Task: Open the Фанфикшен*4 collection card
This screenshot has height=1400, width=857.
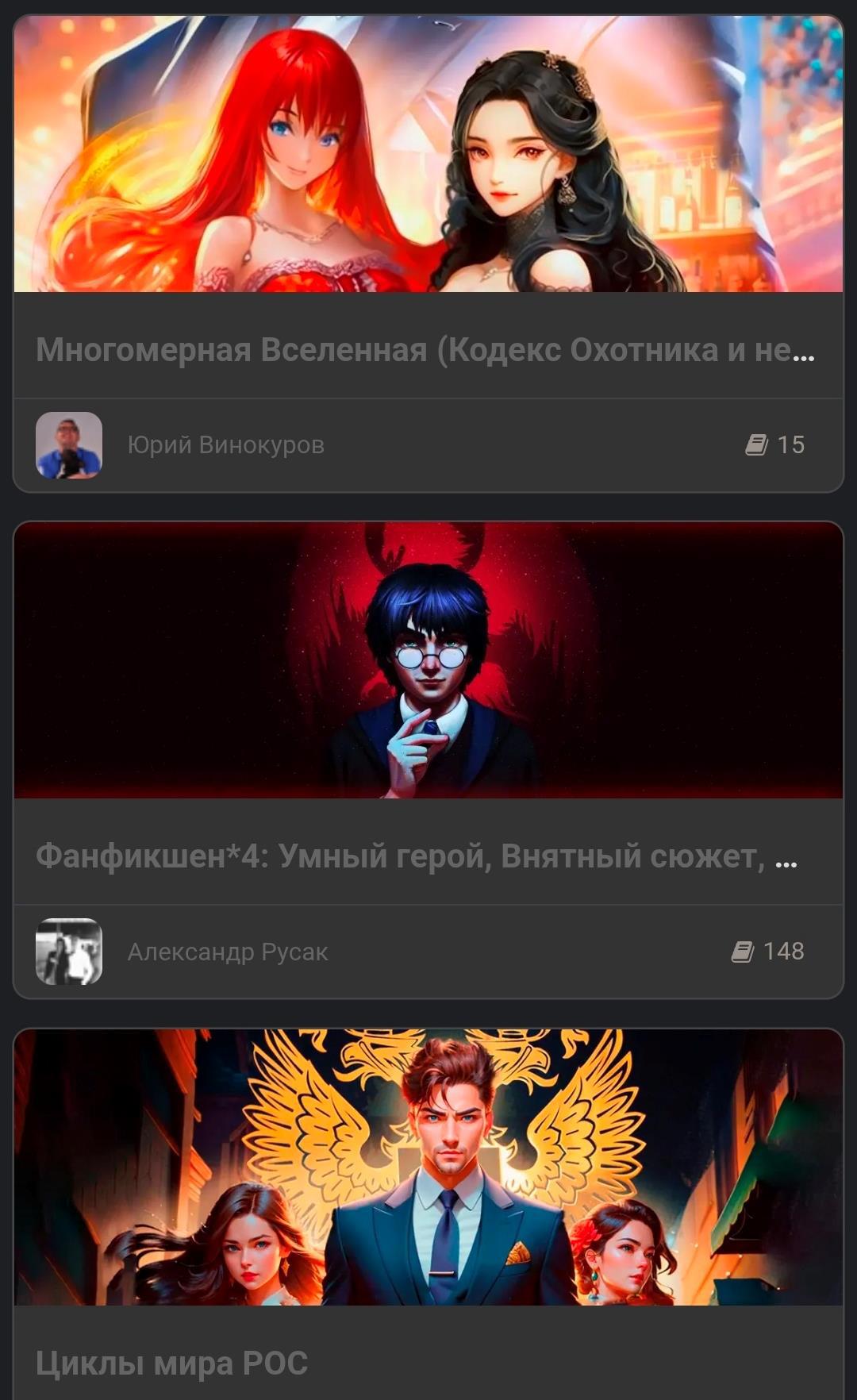Action: 416,856
